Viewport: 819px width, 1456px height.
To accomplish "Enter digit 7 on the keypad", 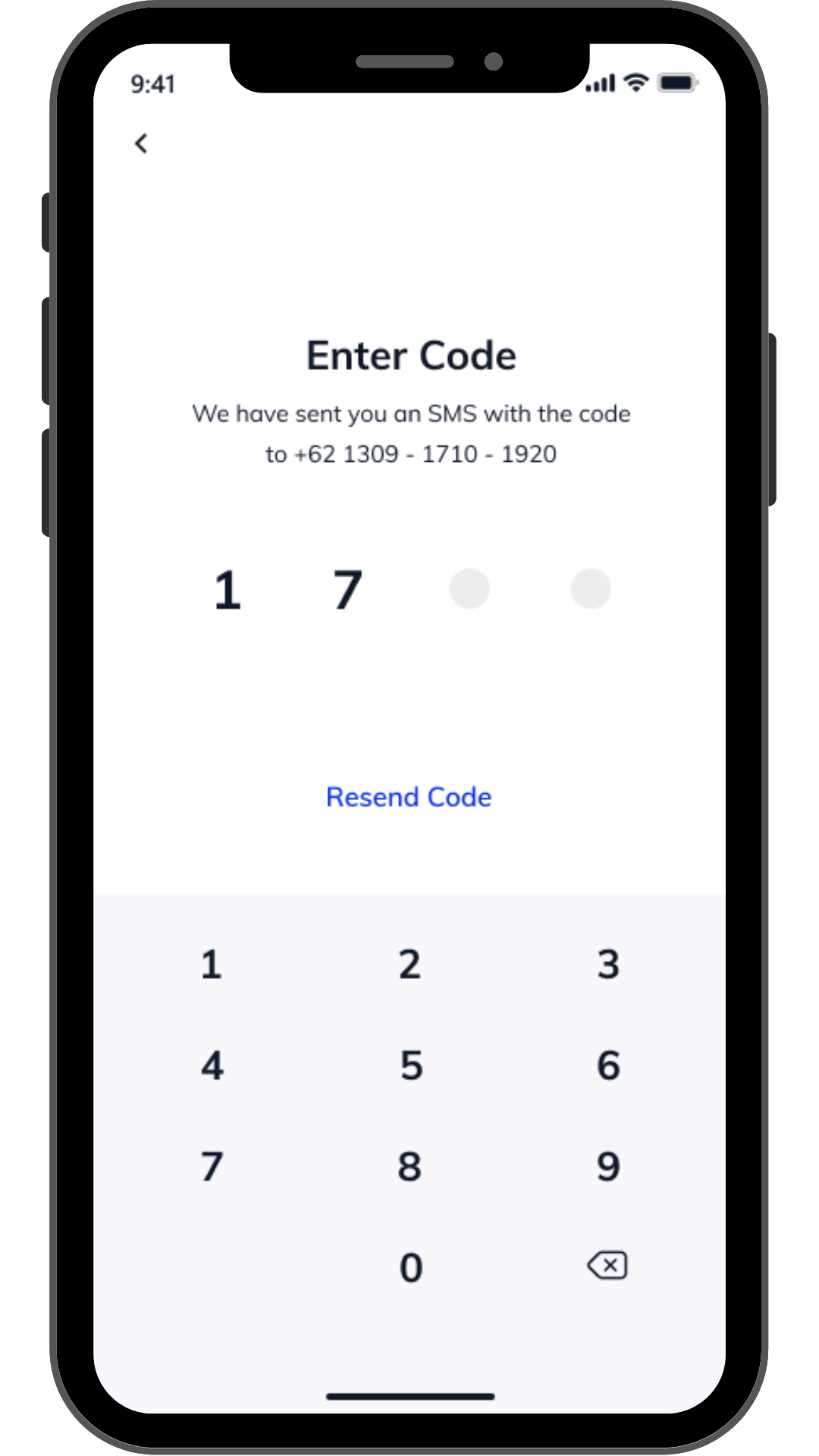I will pyautogui.click(x=212, y=1166).
